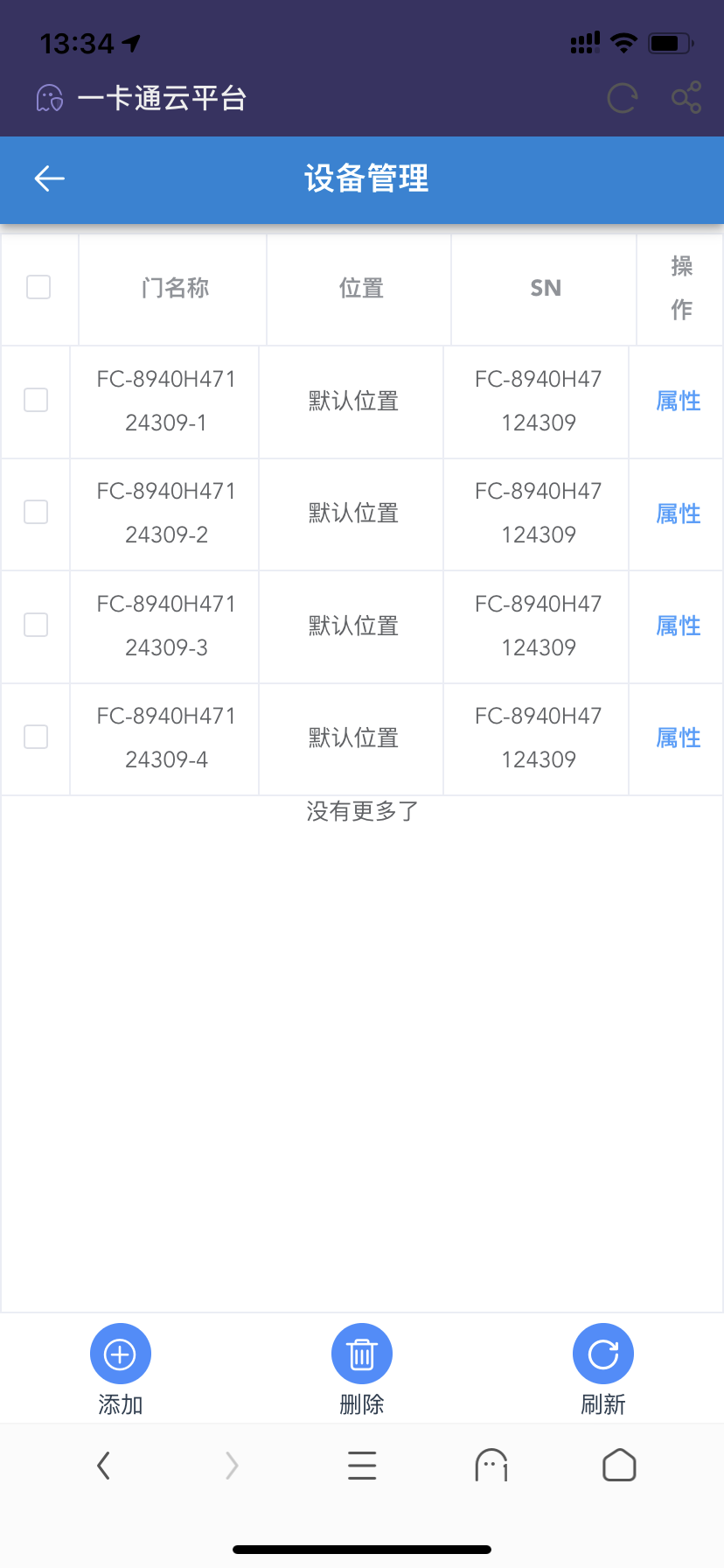
Task: Go to the browser home page
Action: 619,1465
